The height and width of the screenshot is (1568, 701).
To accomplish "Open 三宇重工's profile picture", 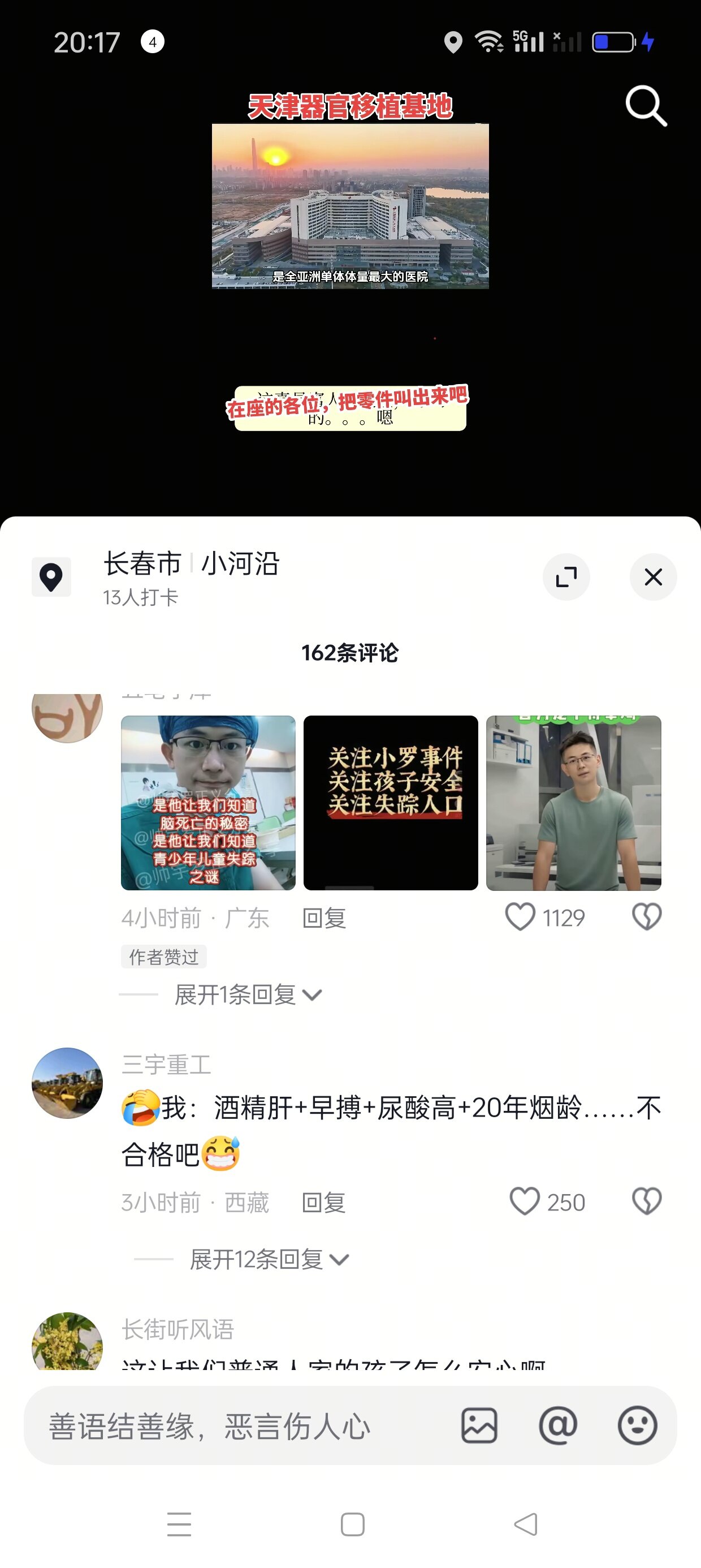I will point(67,1083).
